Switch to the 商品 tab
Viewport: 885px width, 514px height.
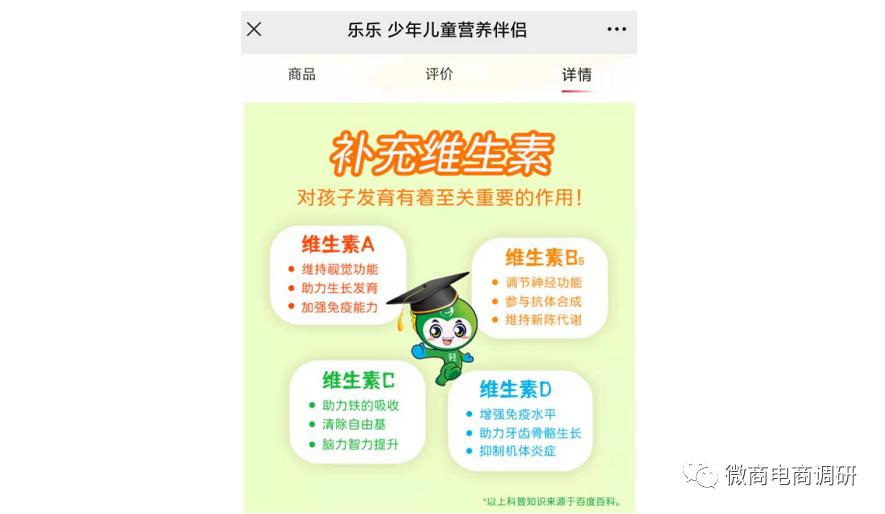[x=302, y=74]
